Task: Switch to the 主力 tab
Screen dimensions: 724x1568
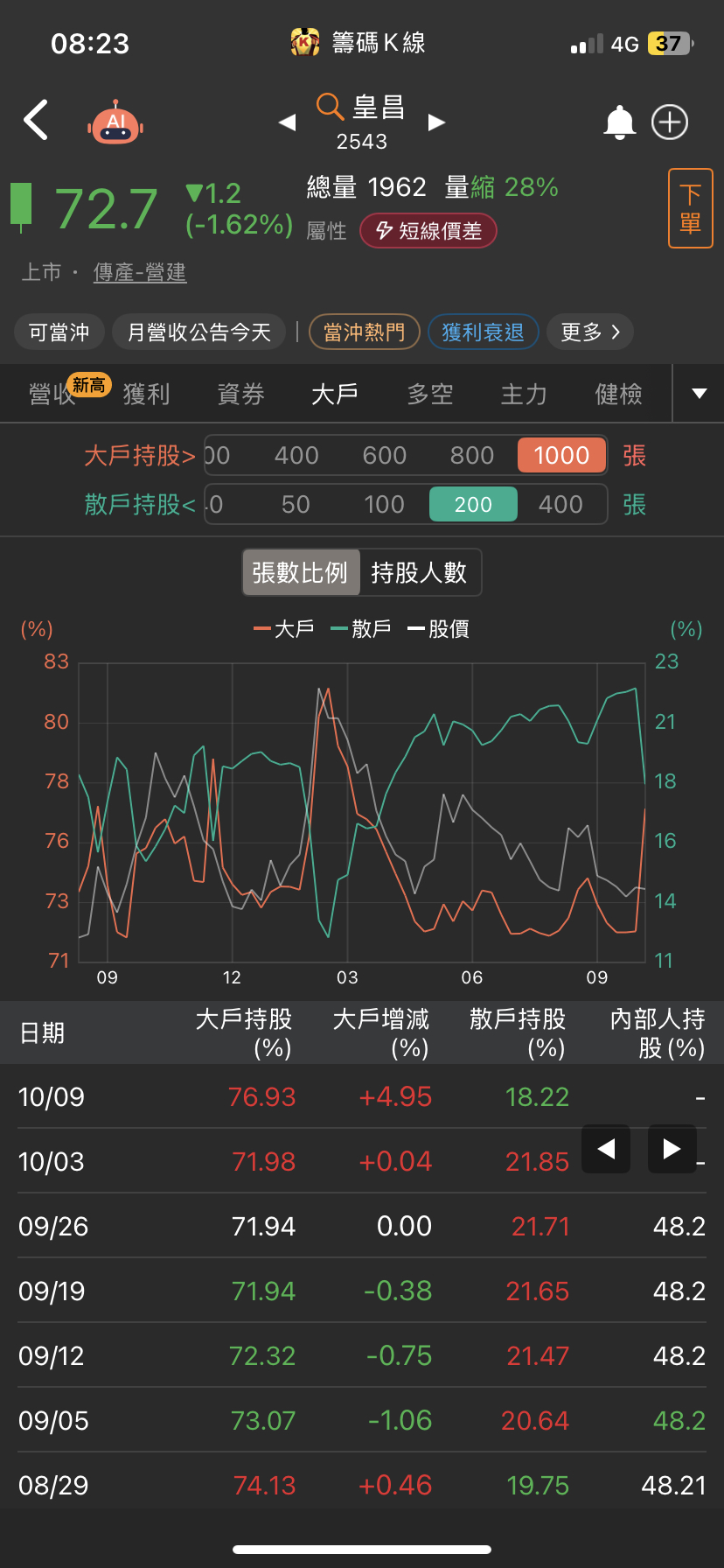Action: [524, 395]
